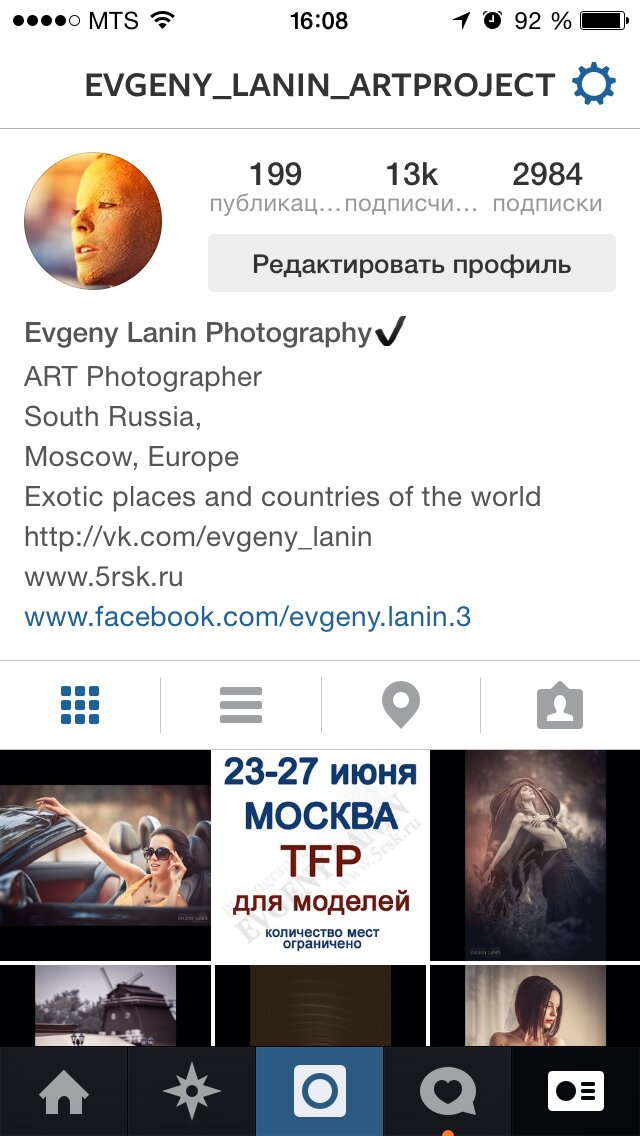This screenshot has height=1136, width=640.
Task: Open the 23-27 июня МОСКВА TFP post
Action: (320, 854)
